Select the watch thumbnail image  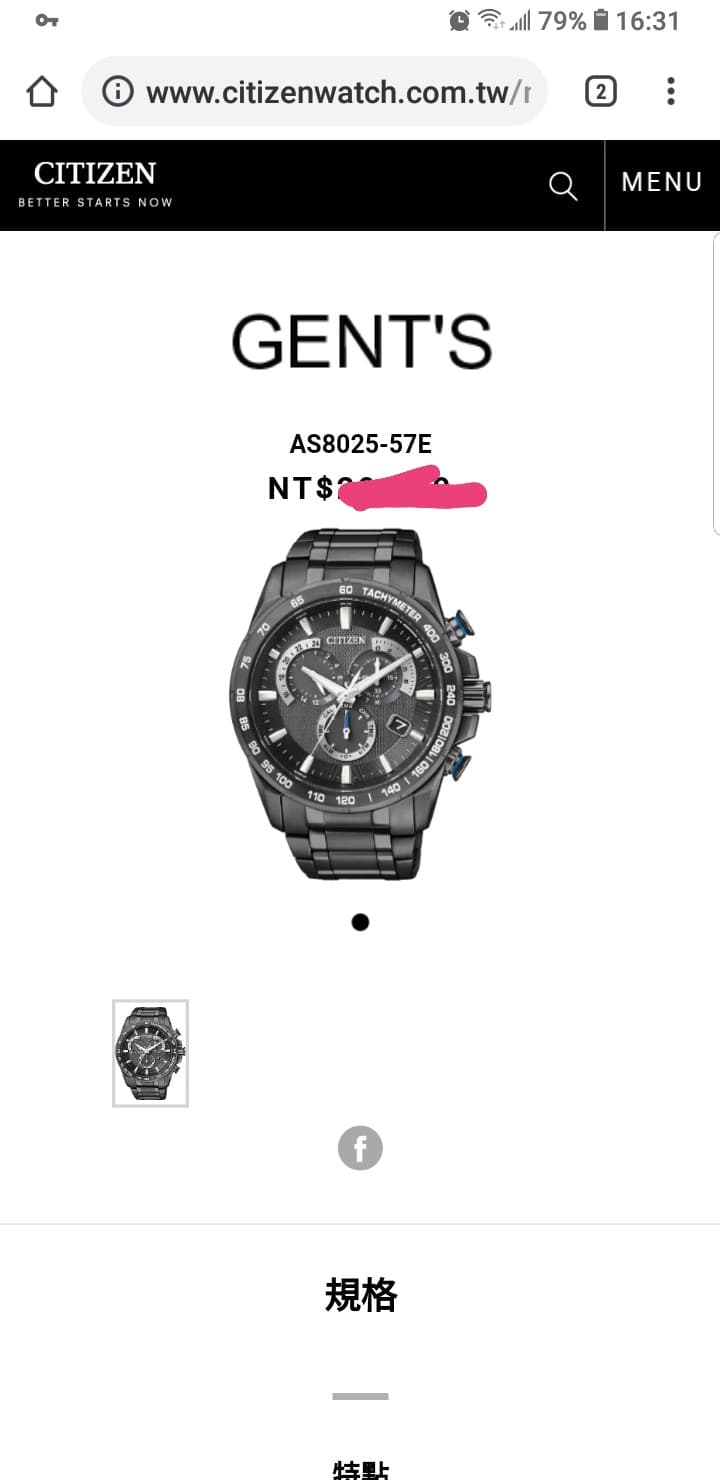coord(150,1053)
